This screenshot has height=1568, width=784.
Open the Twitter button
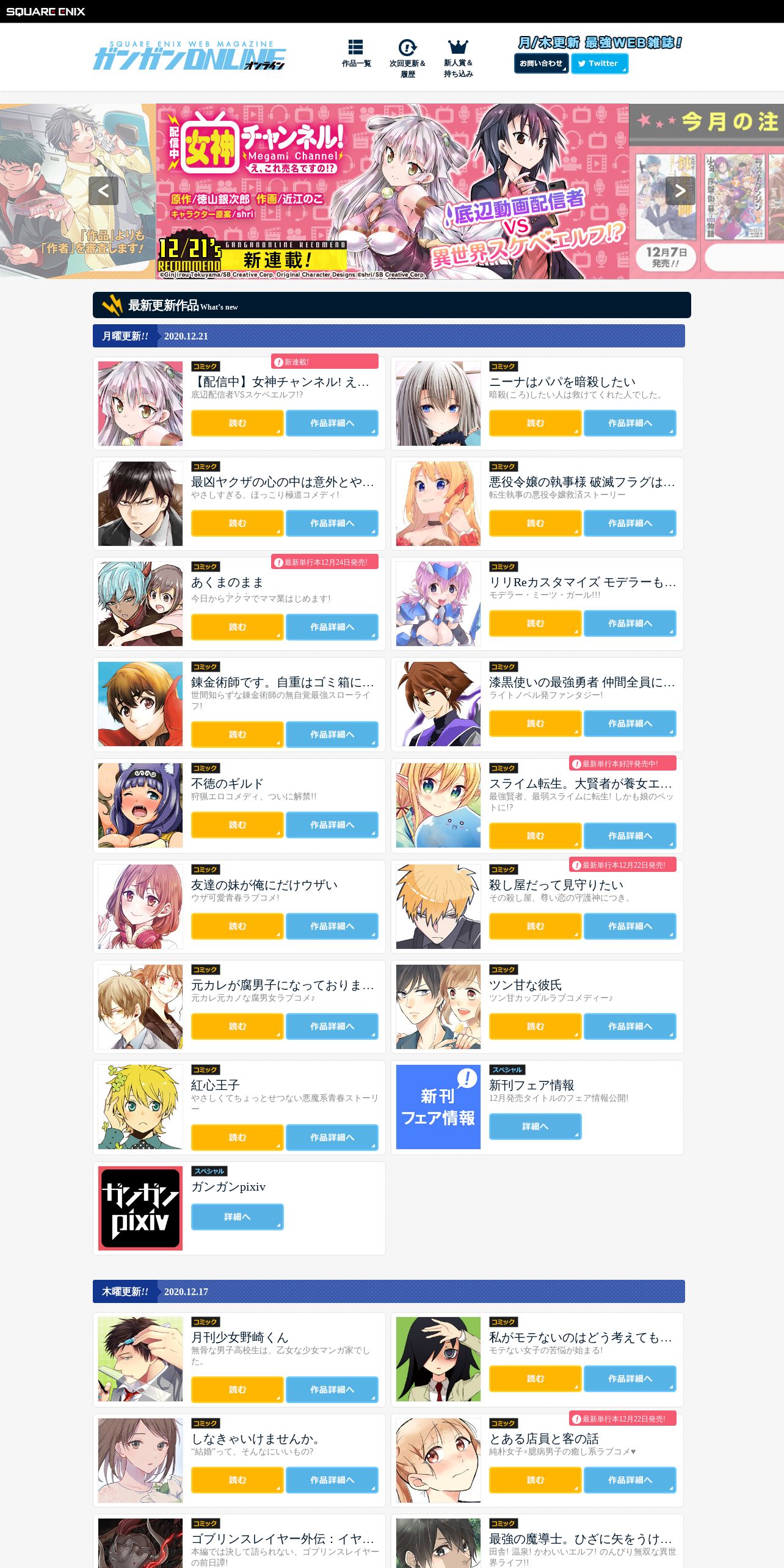click(600, 64)
